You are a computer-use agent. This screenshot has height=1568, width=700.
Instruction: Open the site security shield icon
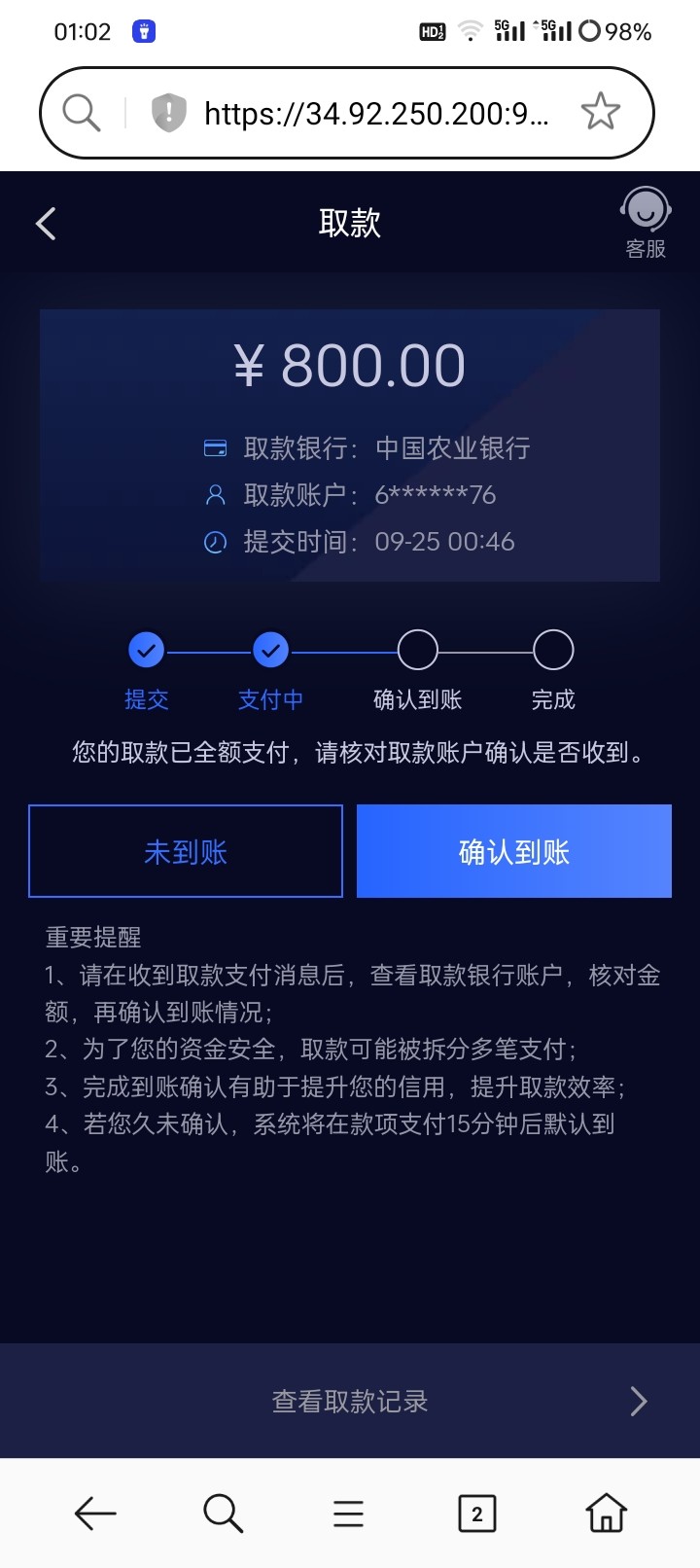[x=168, y=113]
